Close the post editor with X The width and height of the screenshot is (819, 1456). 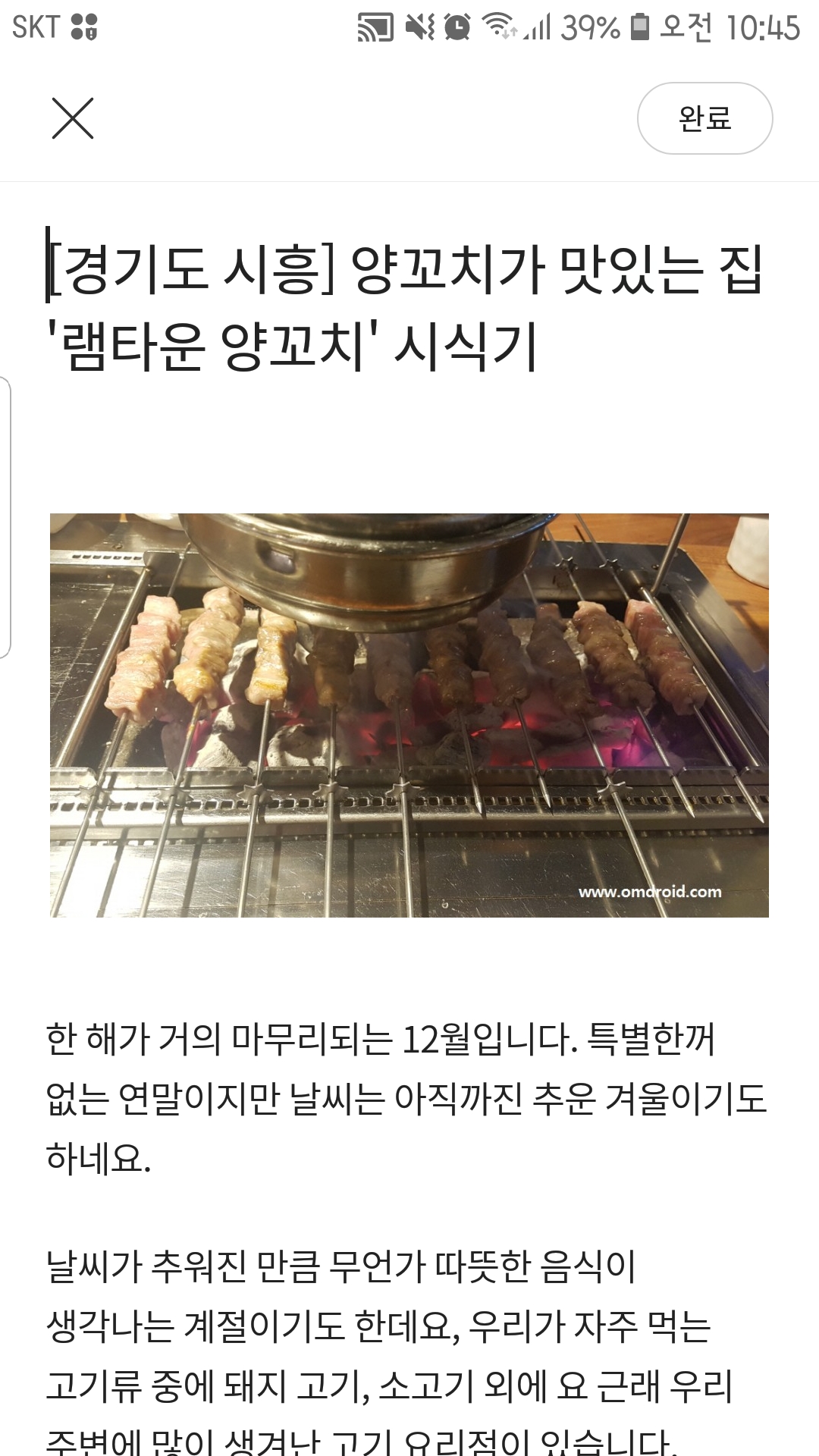click(73, 118)
